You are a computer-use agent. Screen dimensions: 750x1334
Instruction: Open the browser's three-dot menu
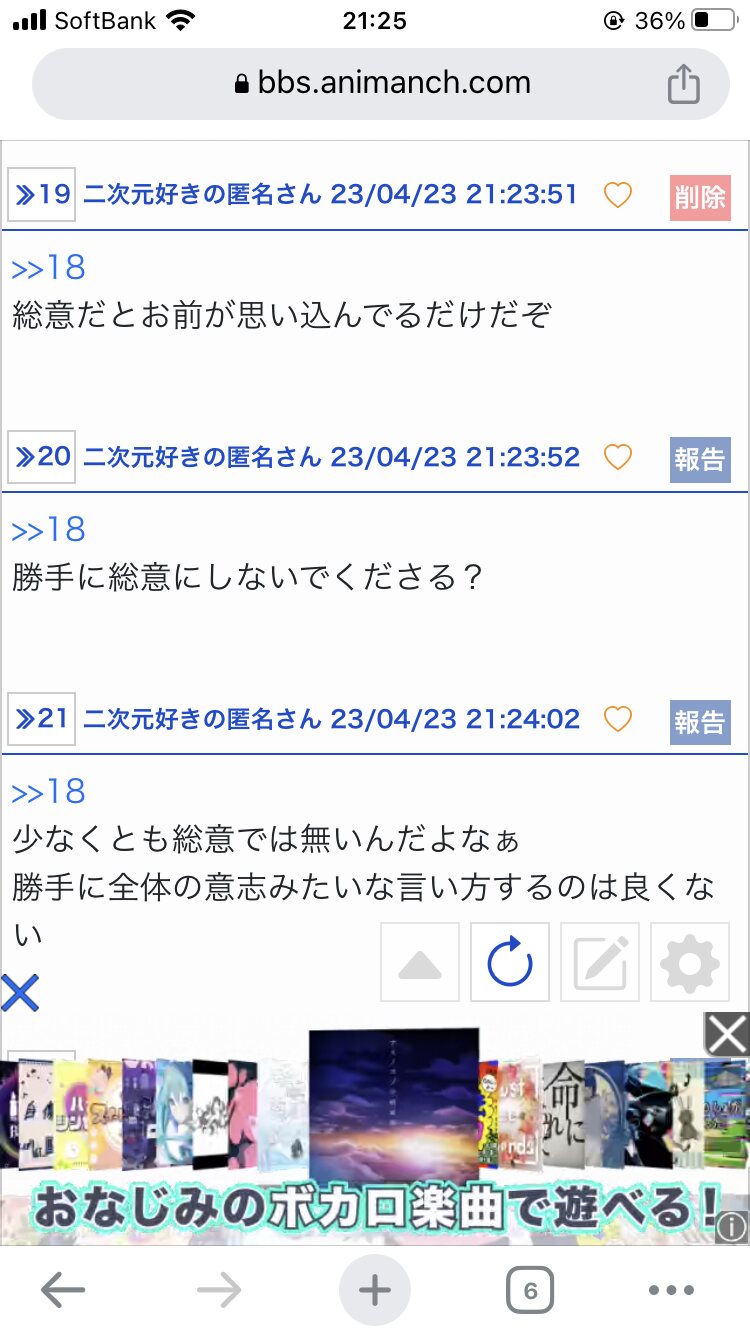point(671,1291)
